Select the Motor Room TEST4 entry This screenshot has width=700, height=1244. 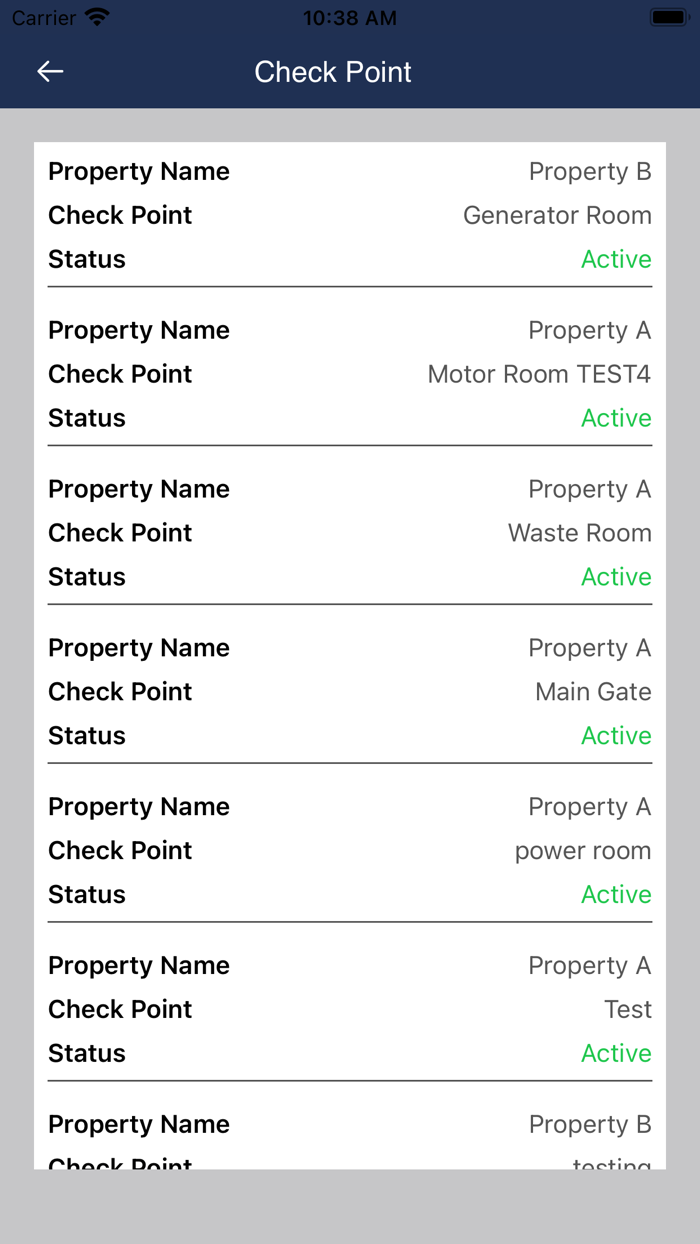pos(538,374)
